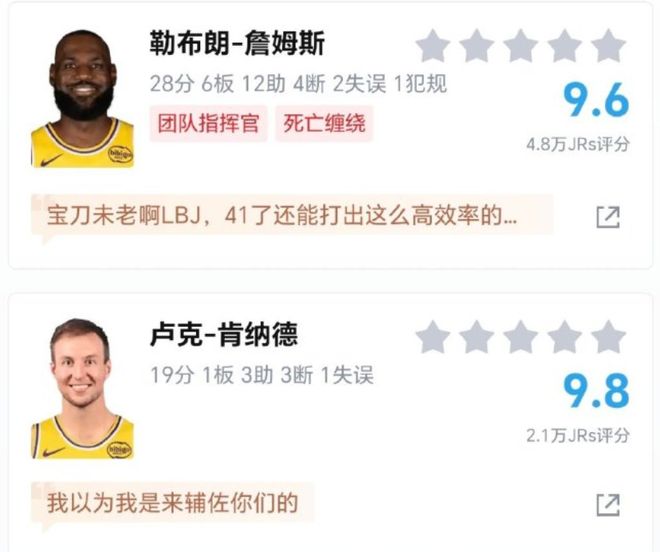Open share icon on 卢克-肯纳德's comment
Viewport: 660px width, 552px height.
(608, 504)
